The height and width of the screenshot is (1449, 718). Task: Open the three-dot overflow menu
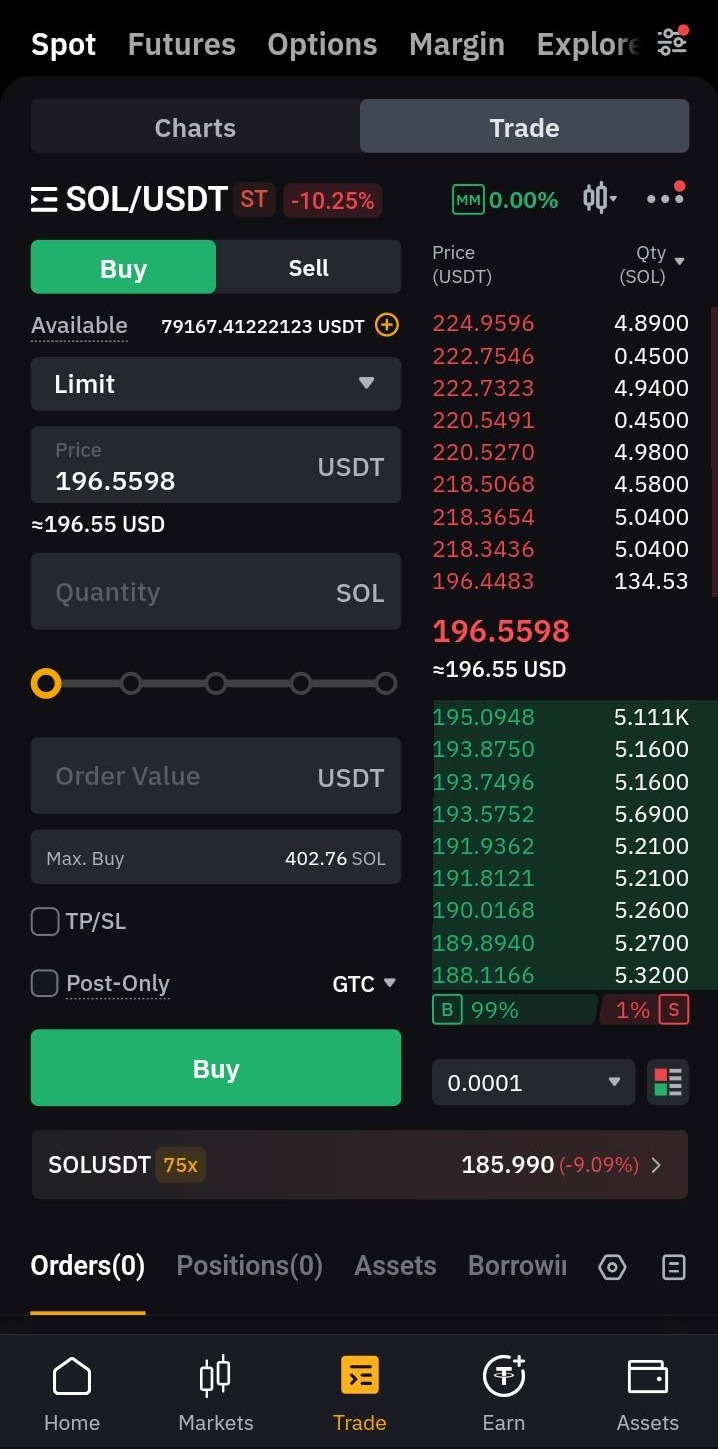click(665, 198)
